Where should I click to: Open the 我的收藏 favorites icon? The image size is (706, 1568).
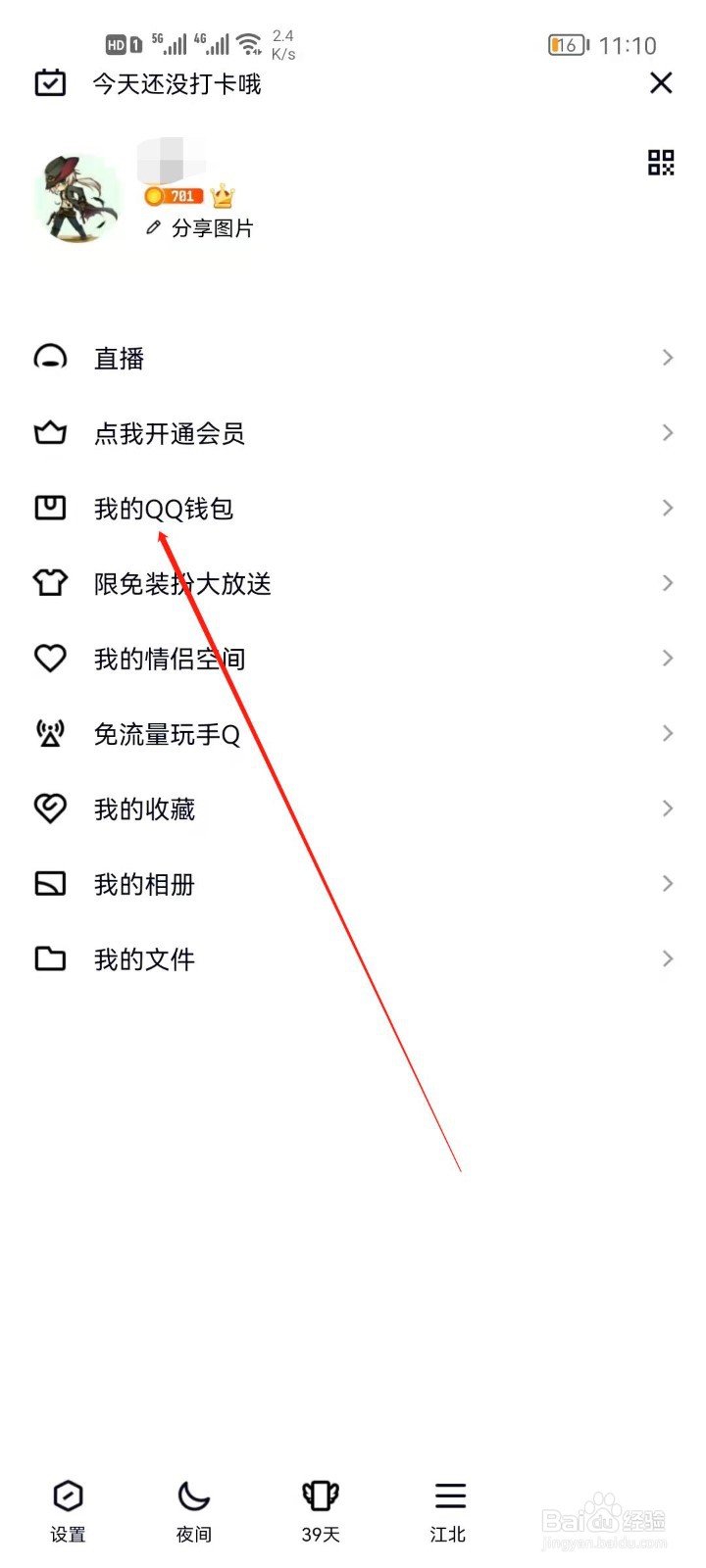pyautogui.click(x=49, y=808)
